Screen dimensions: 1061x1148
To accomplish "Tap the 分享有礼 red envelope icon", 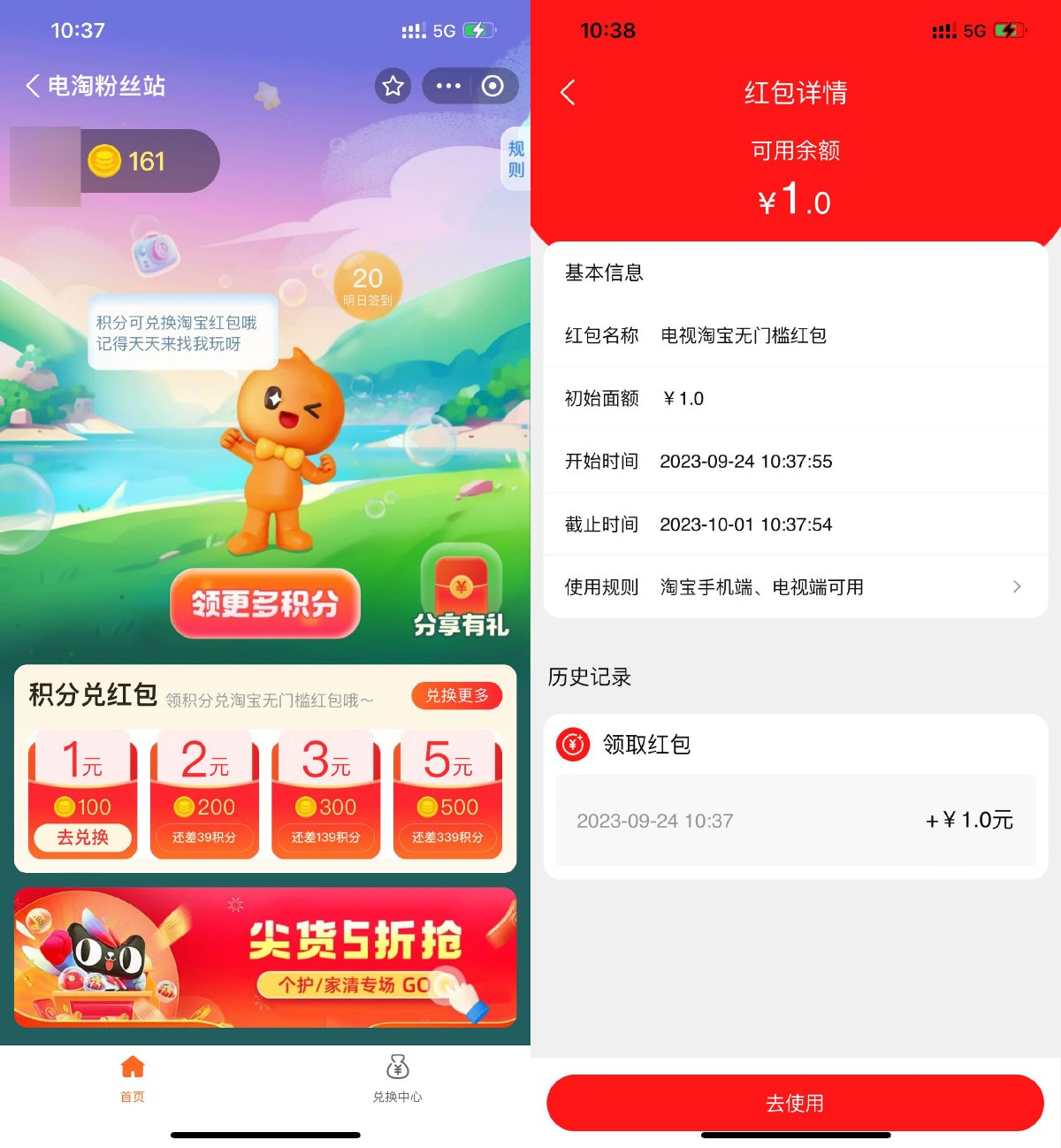I will (462, 586).
